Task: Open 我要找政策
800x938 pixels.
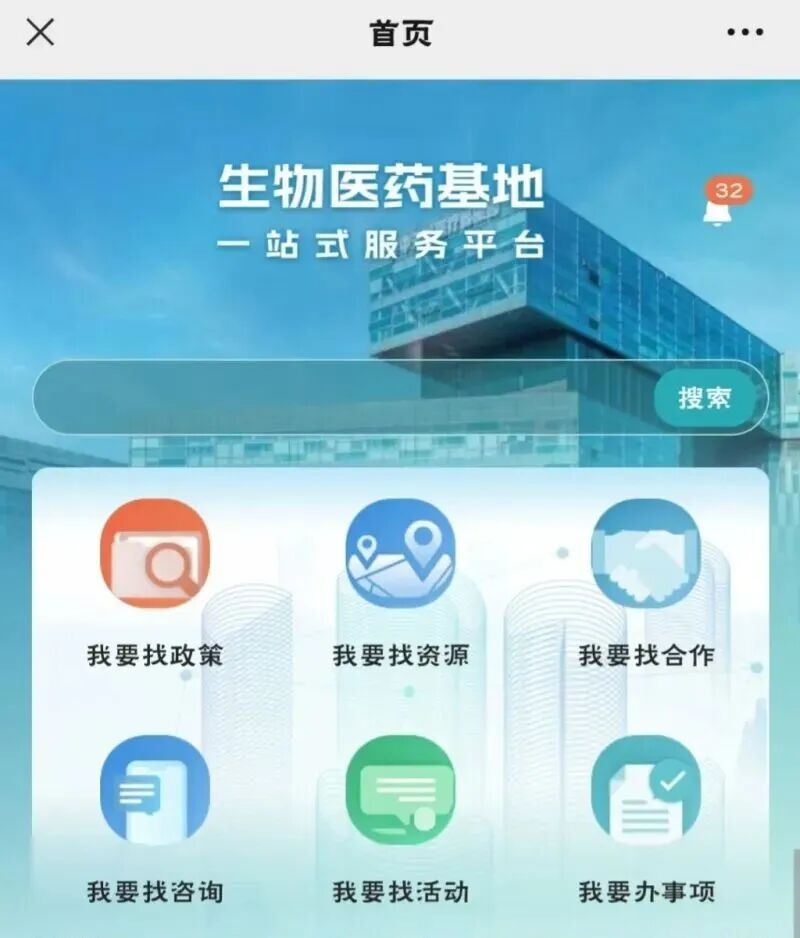Action: pyautogui.click(x=155, y=554)
